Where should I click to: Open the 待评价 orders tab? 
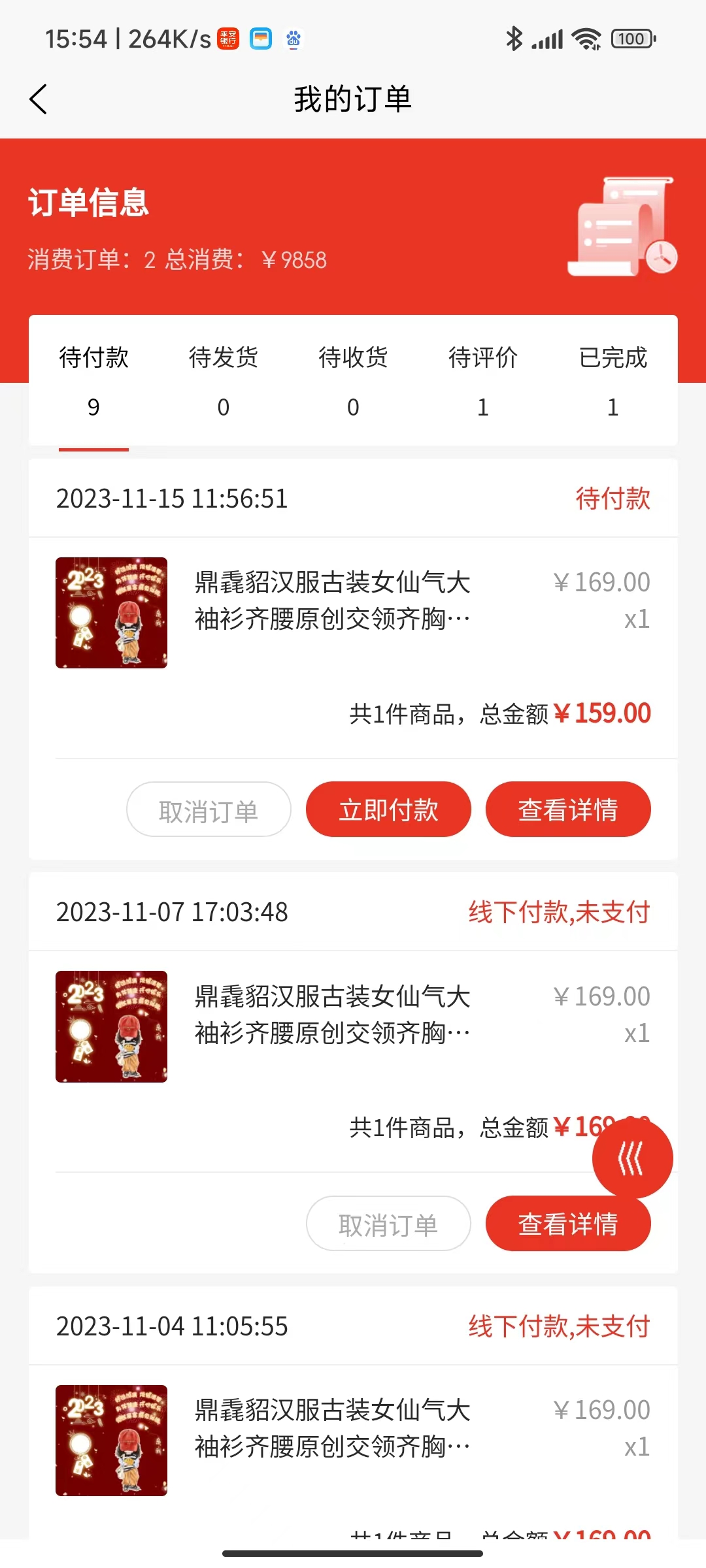click(482, 382)
